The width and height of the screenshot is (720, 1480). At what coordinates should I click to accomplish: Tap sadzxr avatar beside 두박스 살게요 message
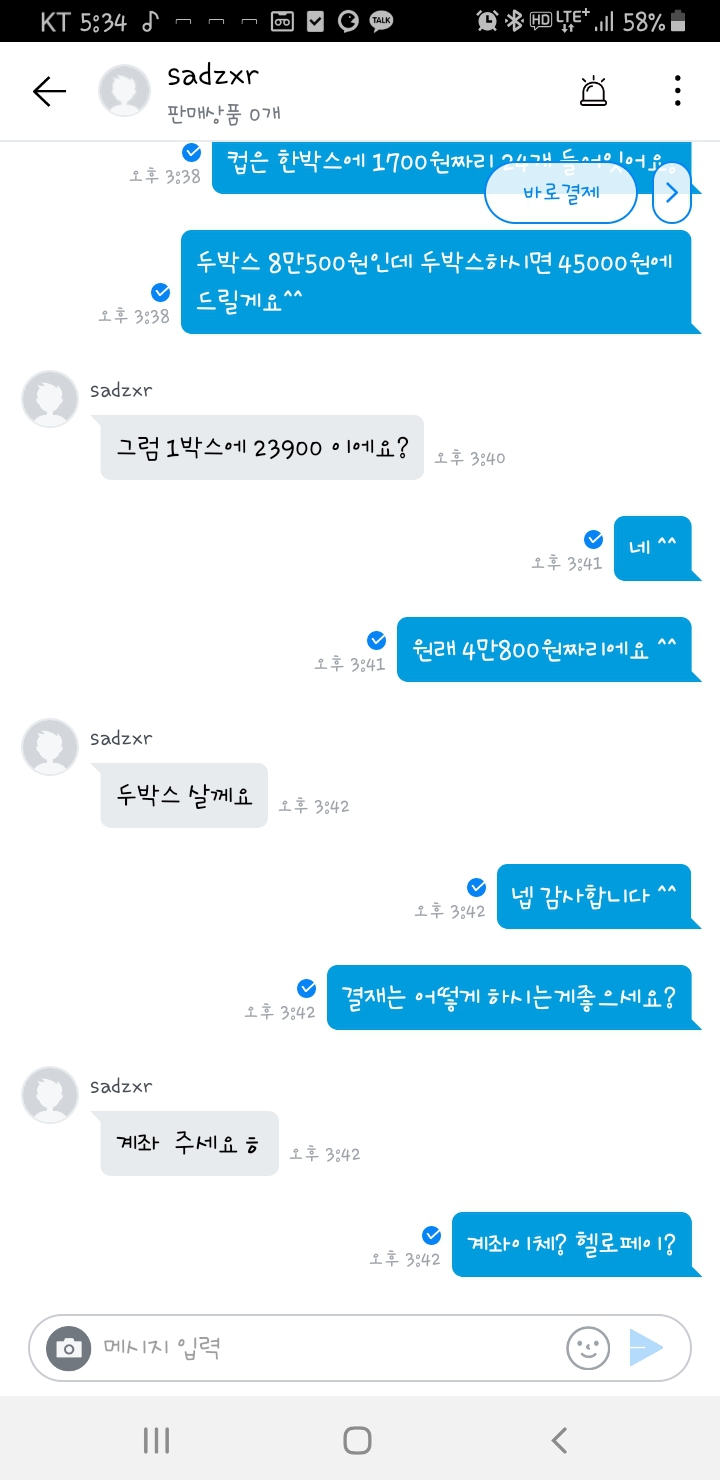[x=49, y=747]
